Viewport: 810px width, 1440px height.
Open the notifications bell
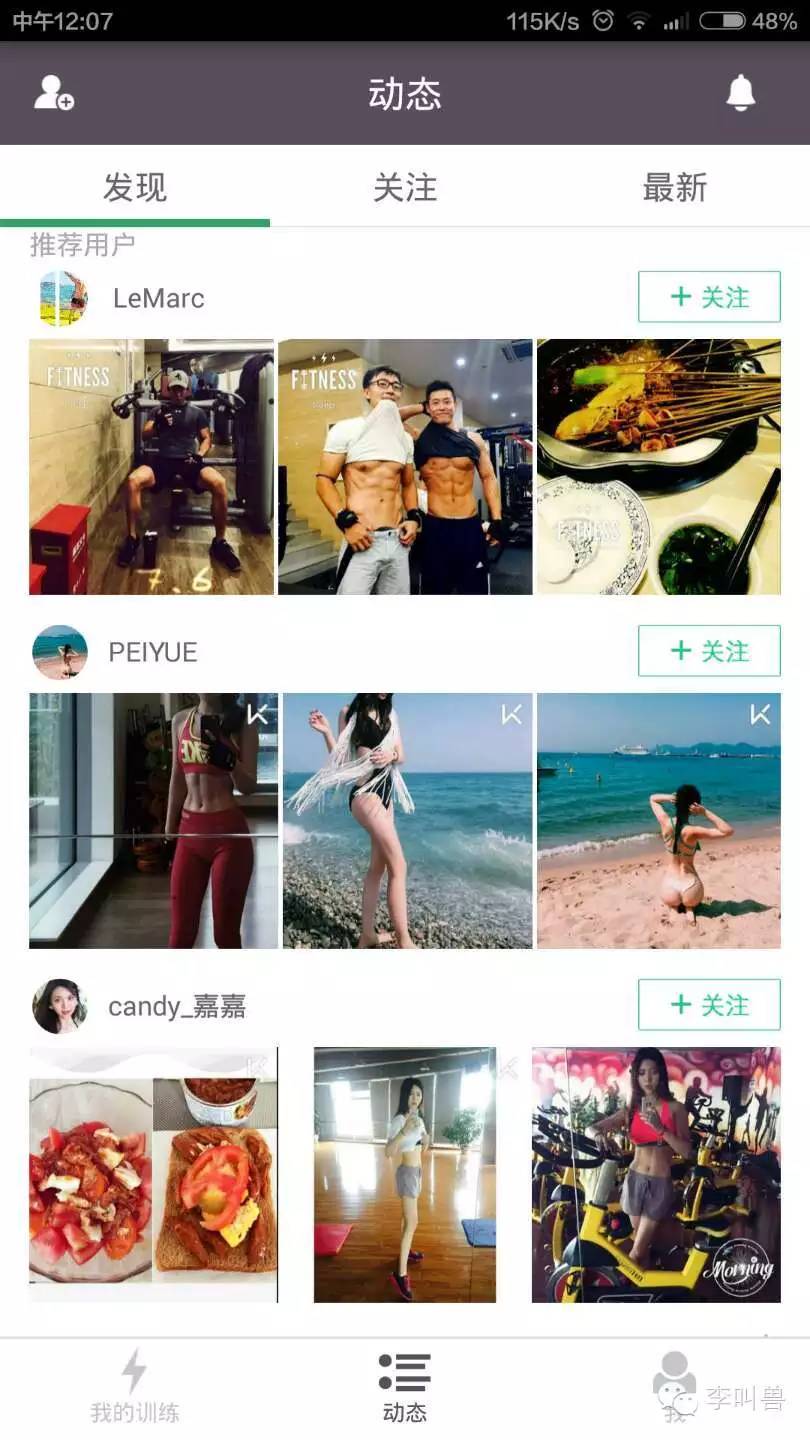[x=740, y=93]
